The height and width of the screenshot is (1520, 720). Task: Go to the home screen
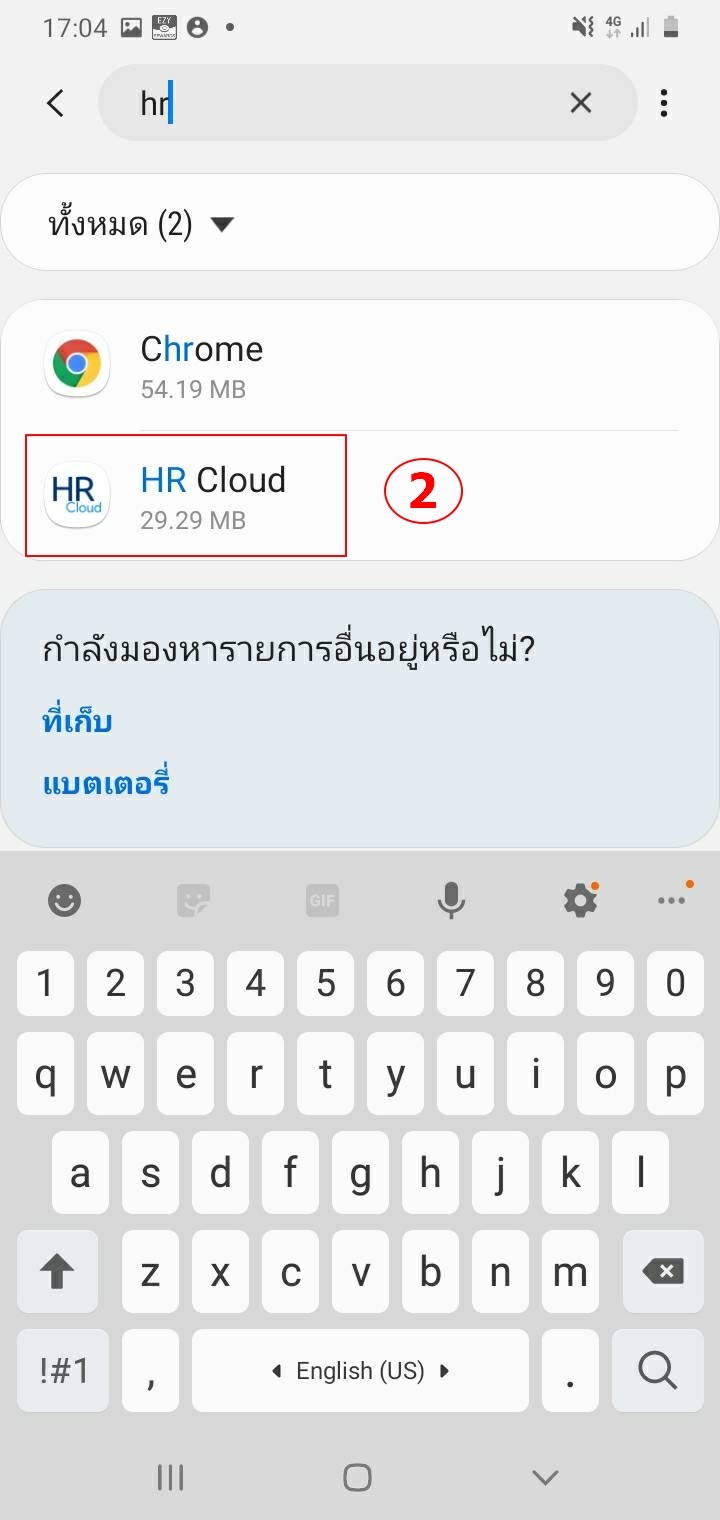357,1477
